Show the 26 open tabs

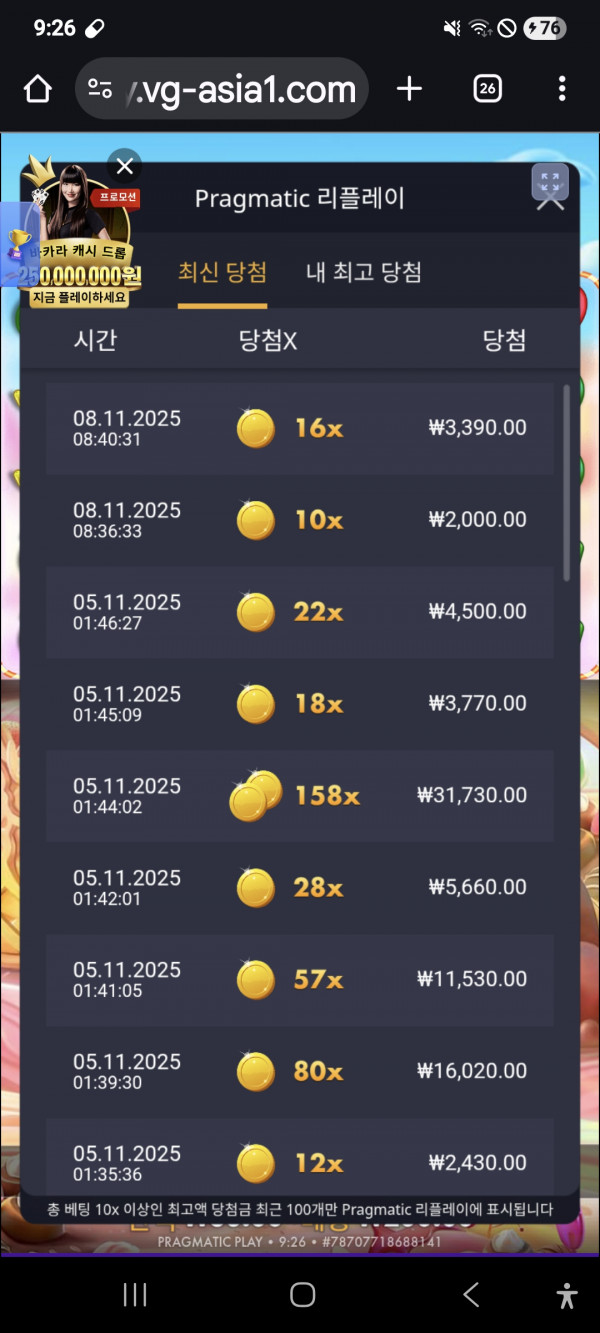(x=486, y=89)
